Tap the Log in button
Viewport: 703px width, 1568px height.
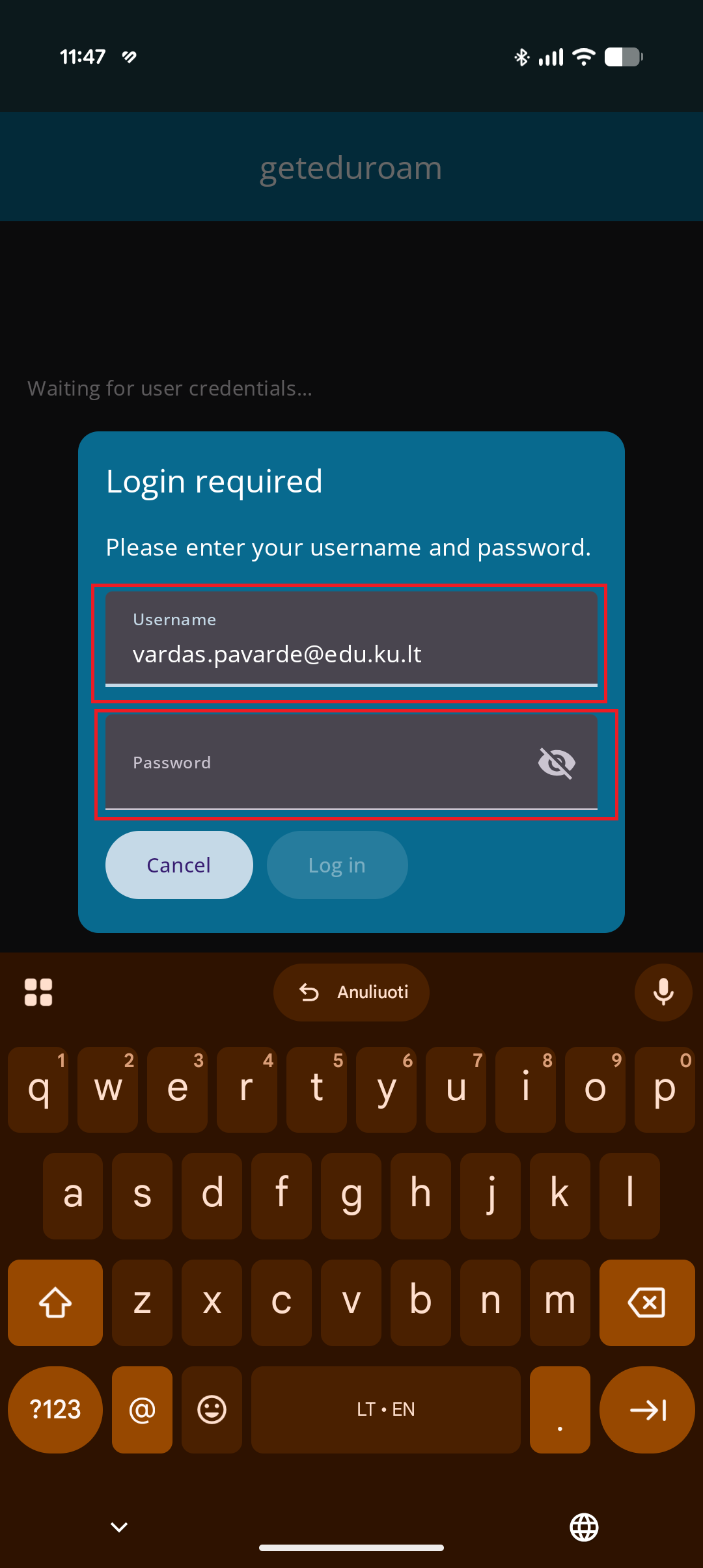pos(337,865)
